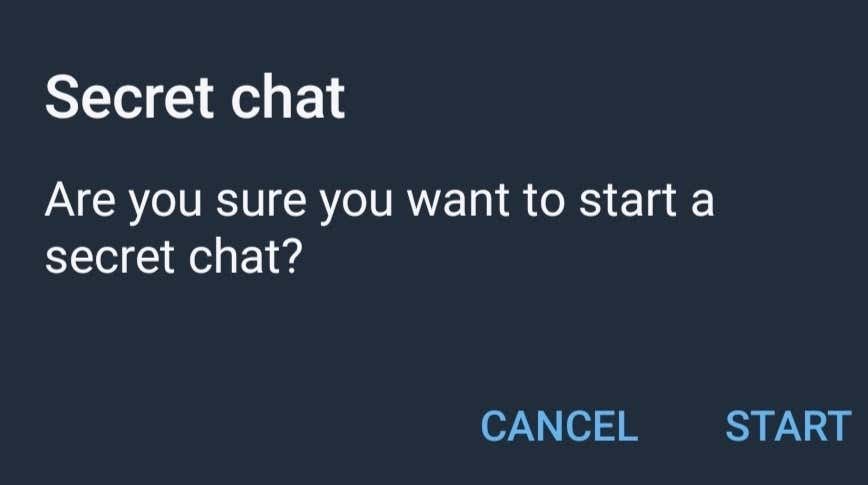Confirm with the START button

point(787,427)
